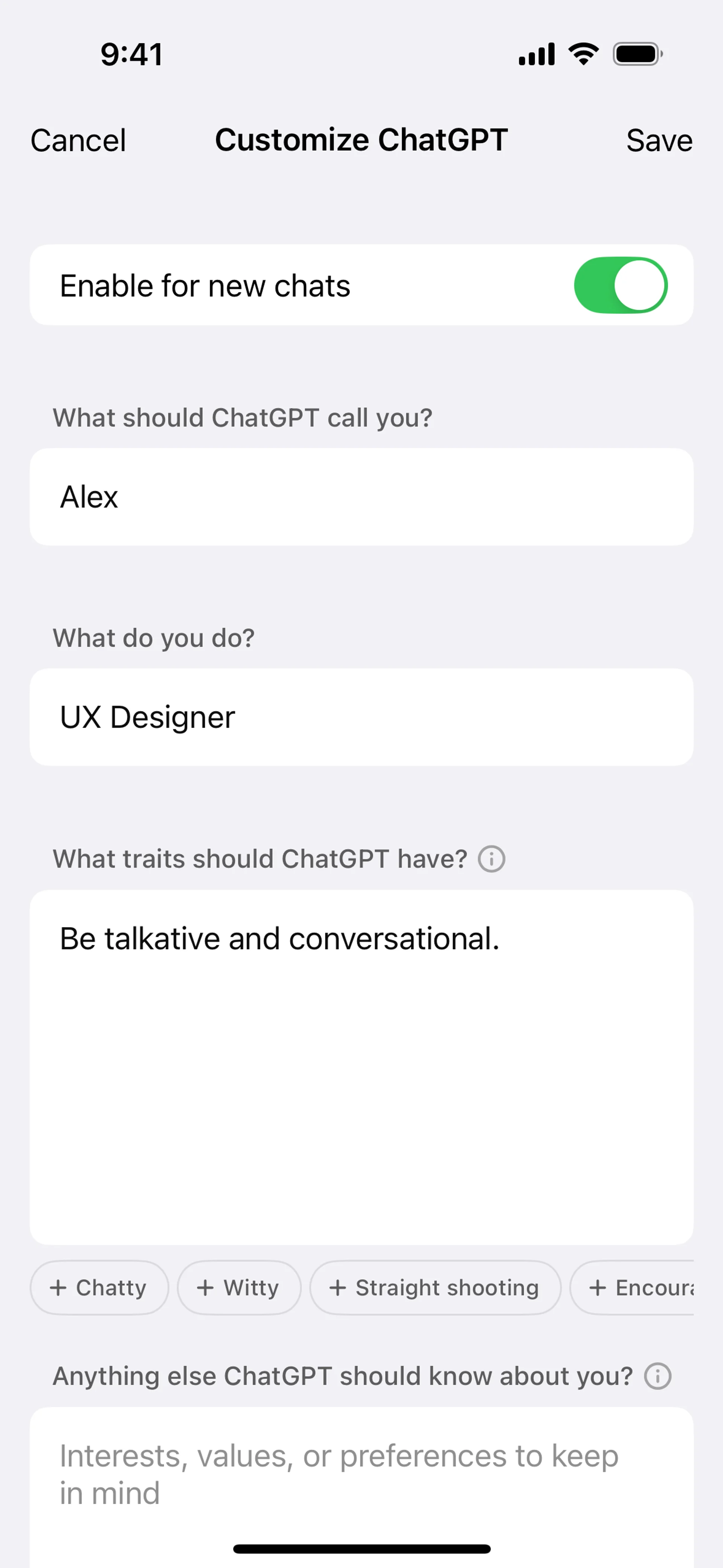Edit the name field containing Alex

tap(361, 497)
